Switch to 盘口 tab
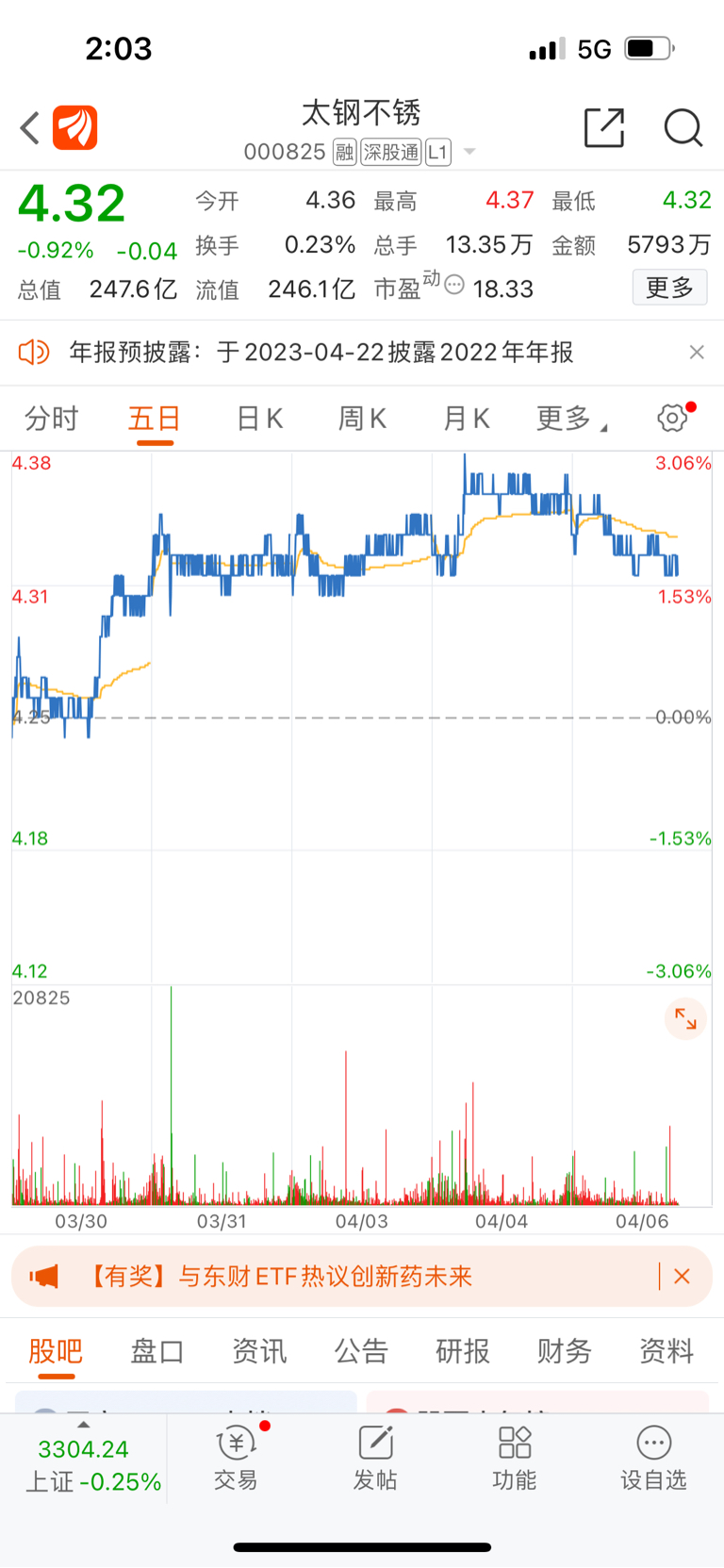 pyautogui.click(x=156, y=1351)
